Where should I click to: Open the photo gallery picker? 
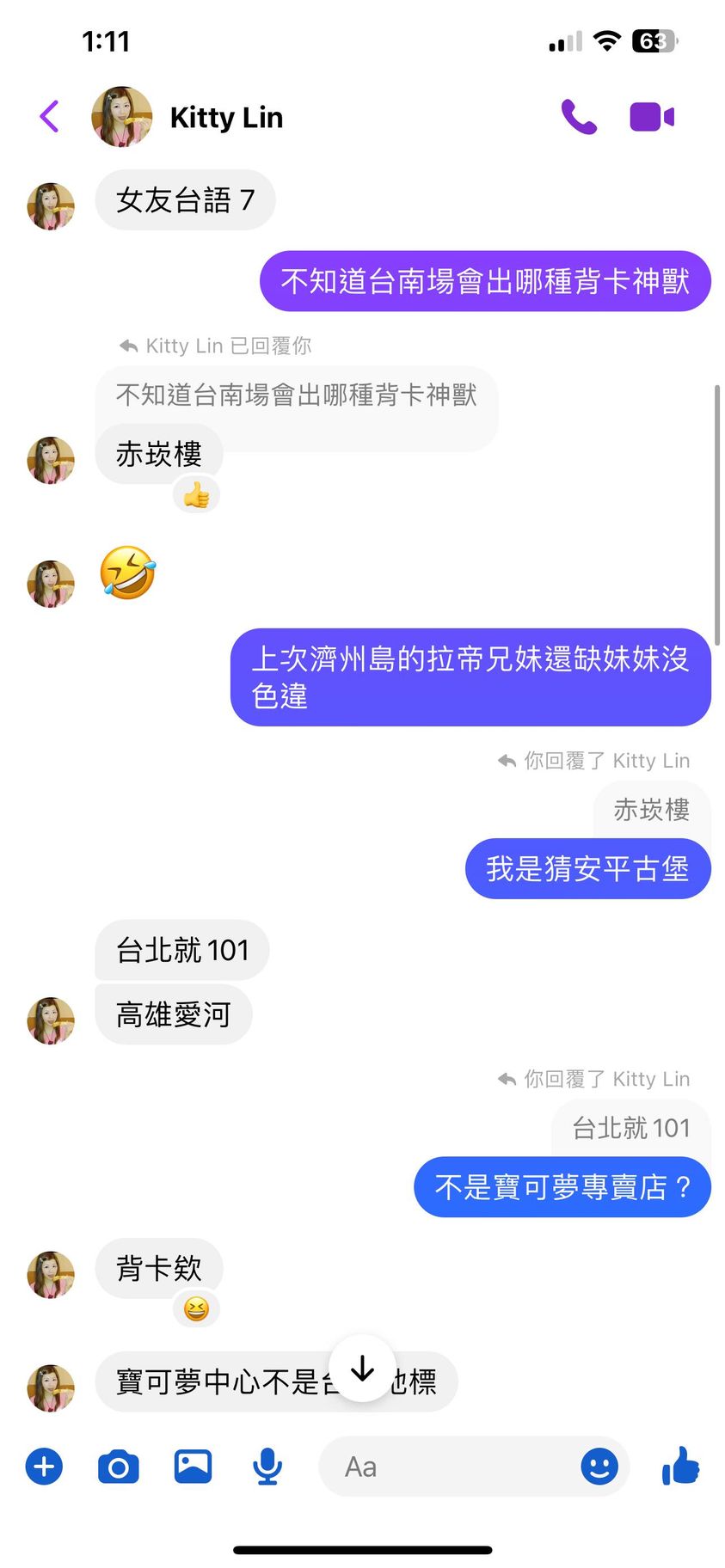click(x=193, y=1466)
